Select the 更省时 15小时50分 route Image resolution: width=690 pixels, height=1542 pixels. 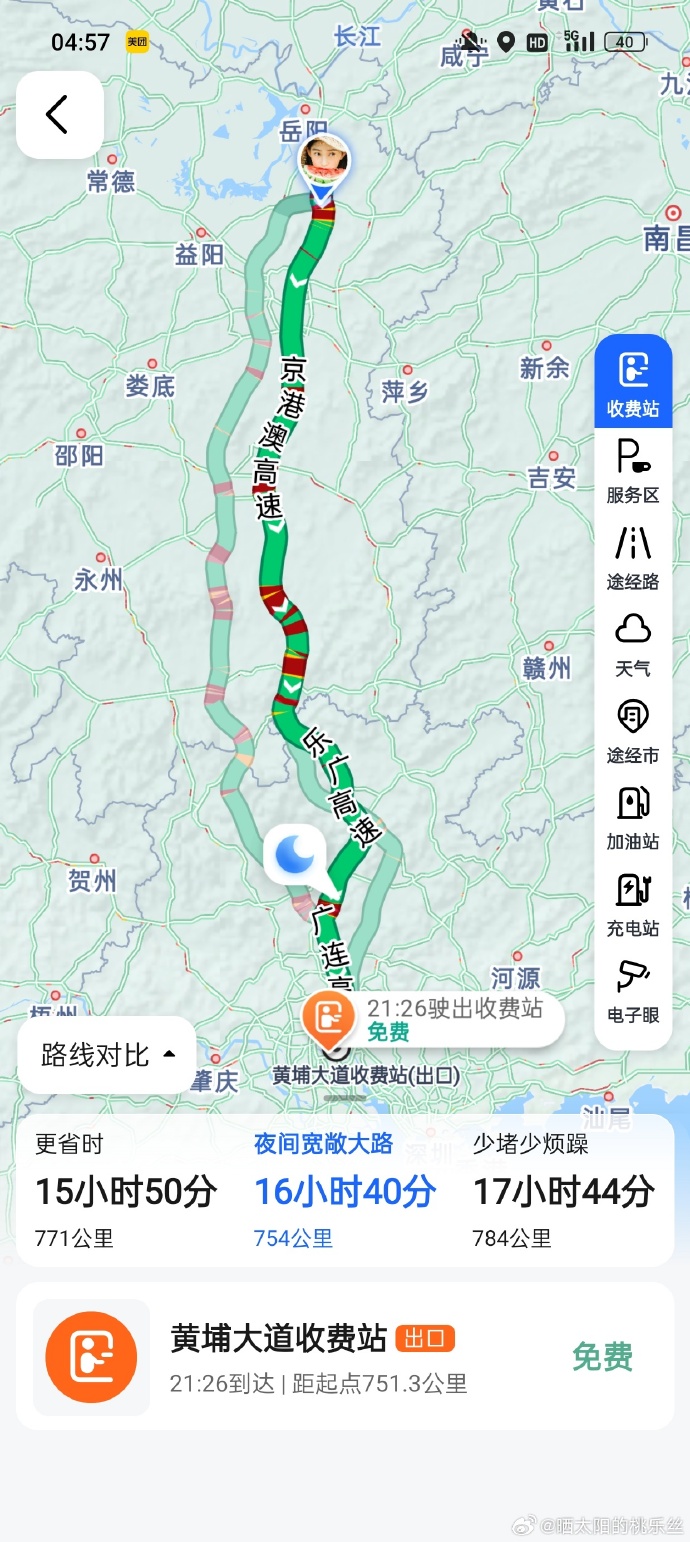[x=126, y=1190]
